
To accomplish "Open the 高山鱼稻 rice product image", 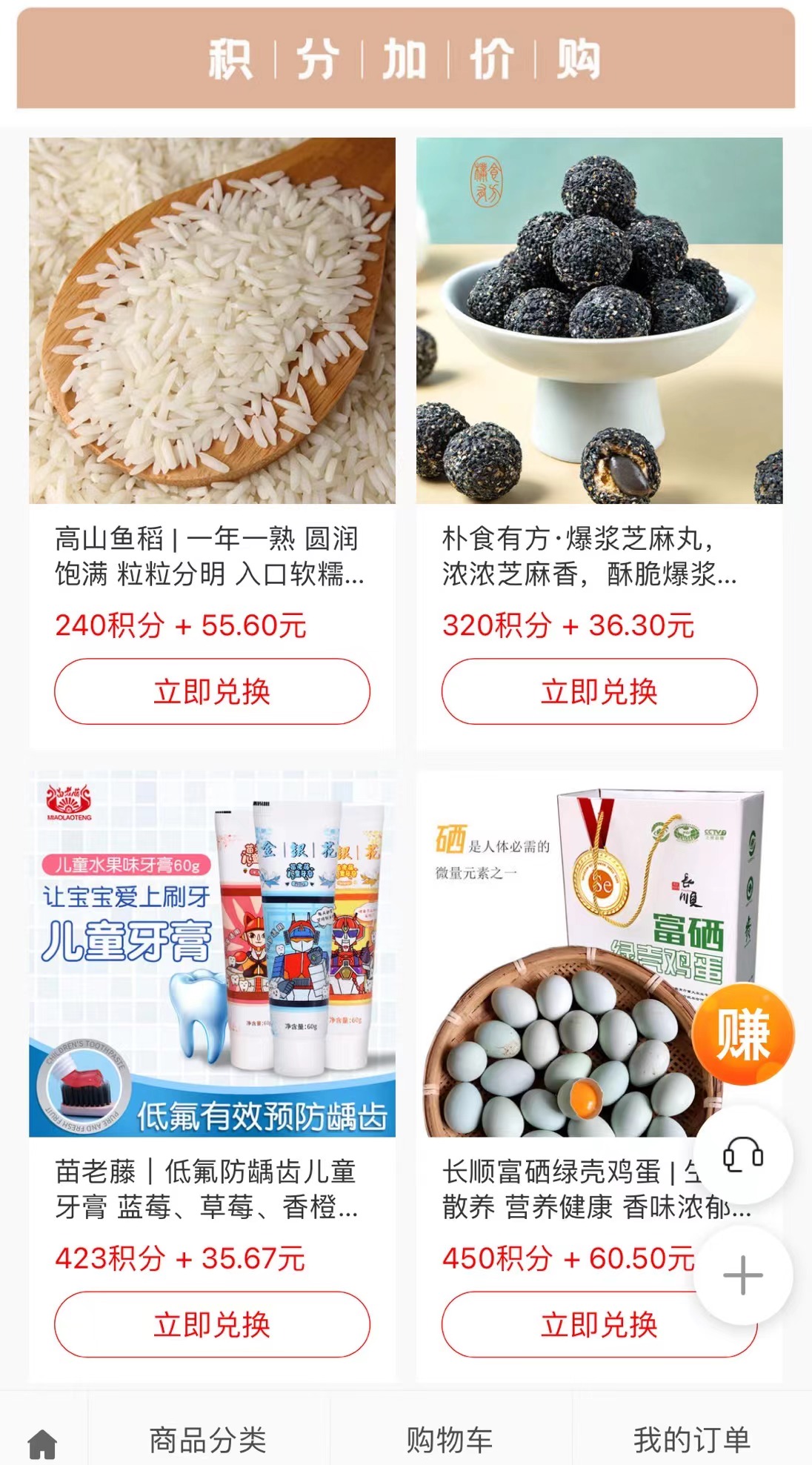I will 212,320.
